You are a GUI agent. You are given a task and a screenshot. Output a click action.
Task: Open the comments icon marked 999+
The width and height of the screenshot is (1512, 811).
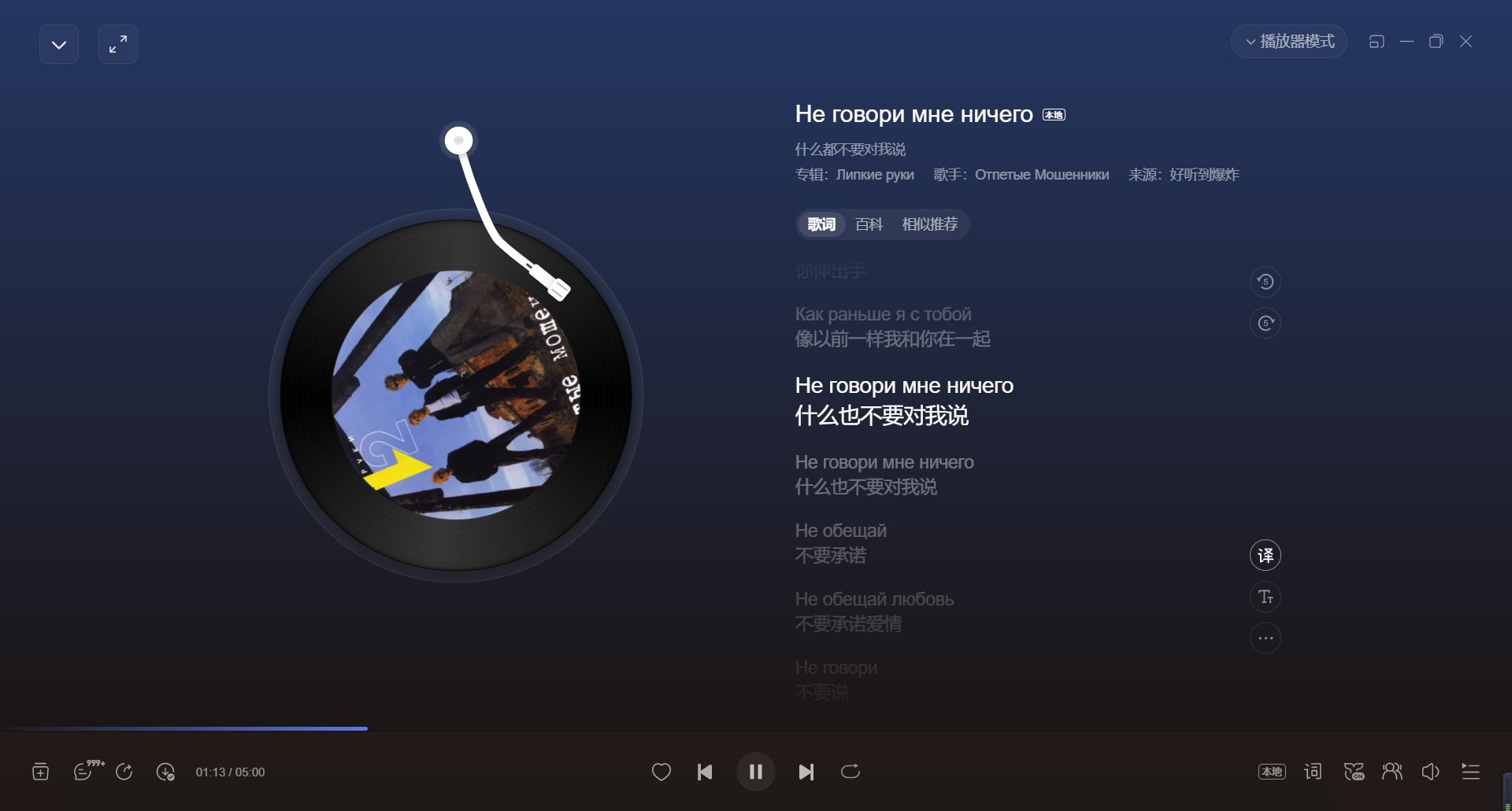[x=83, y=772]
